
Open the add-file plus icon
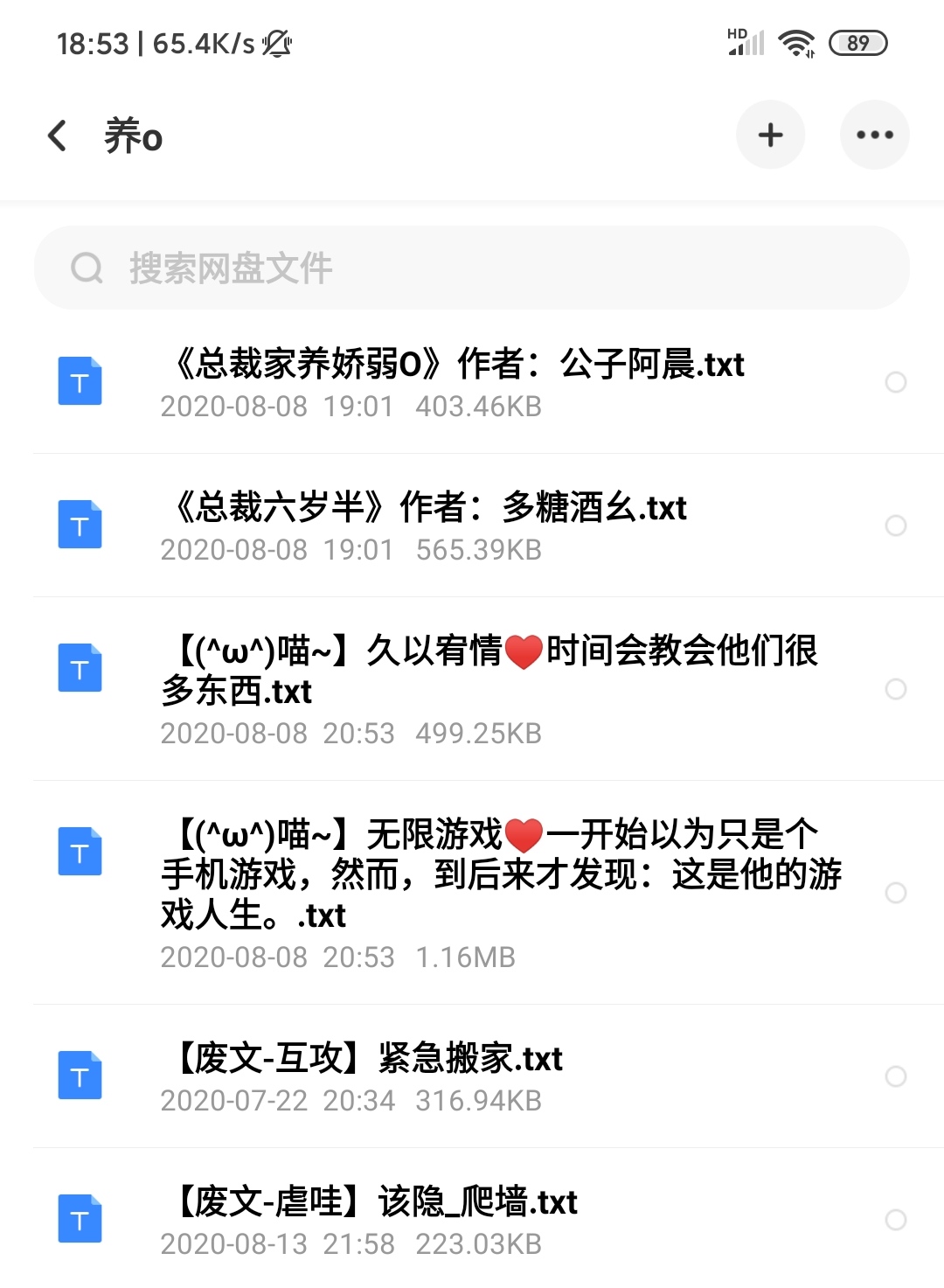770,135
